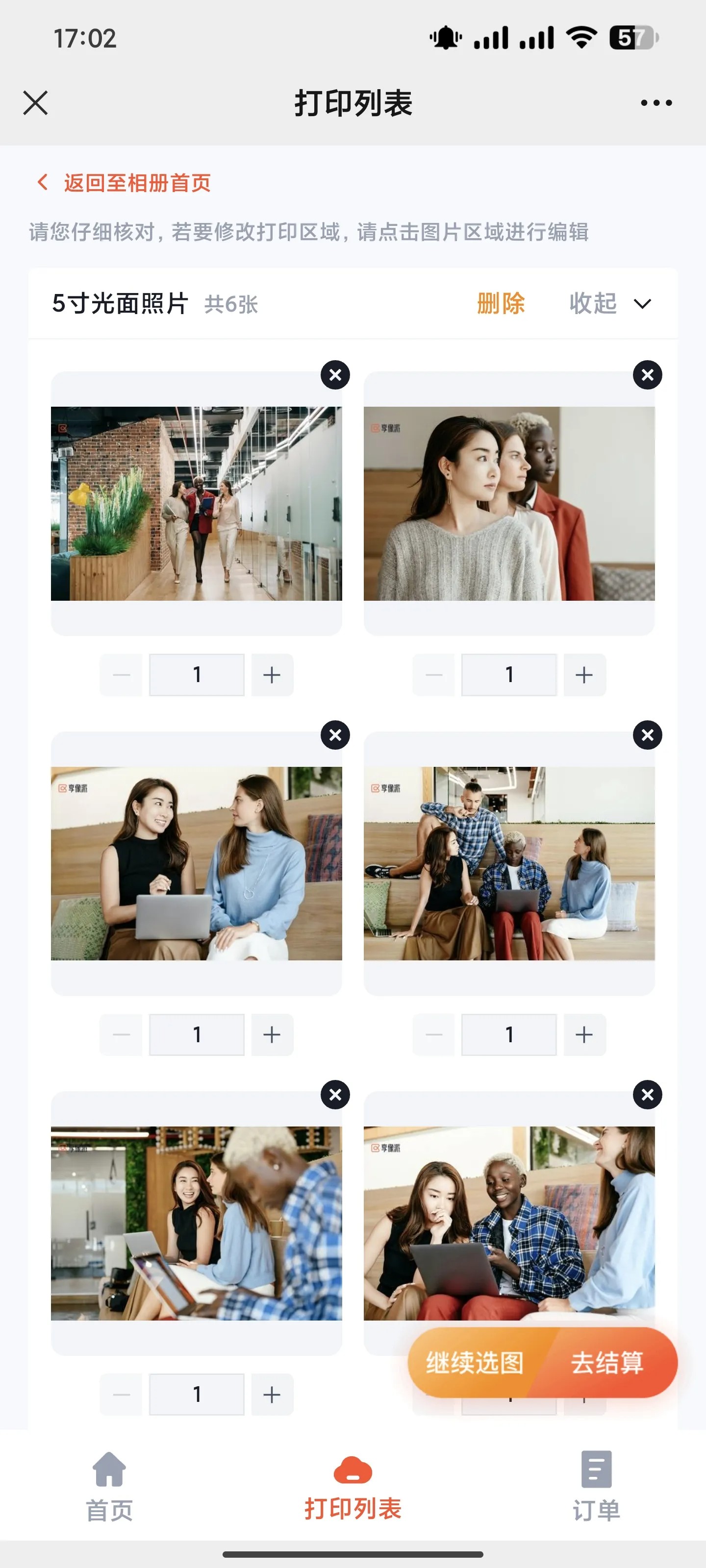Open the three-dot overflow menu
Screen dimensions: 706x1568
pos(656,103)
